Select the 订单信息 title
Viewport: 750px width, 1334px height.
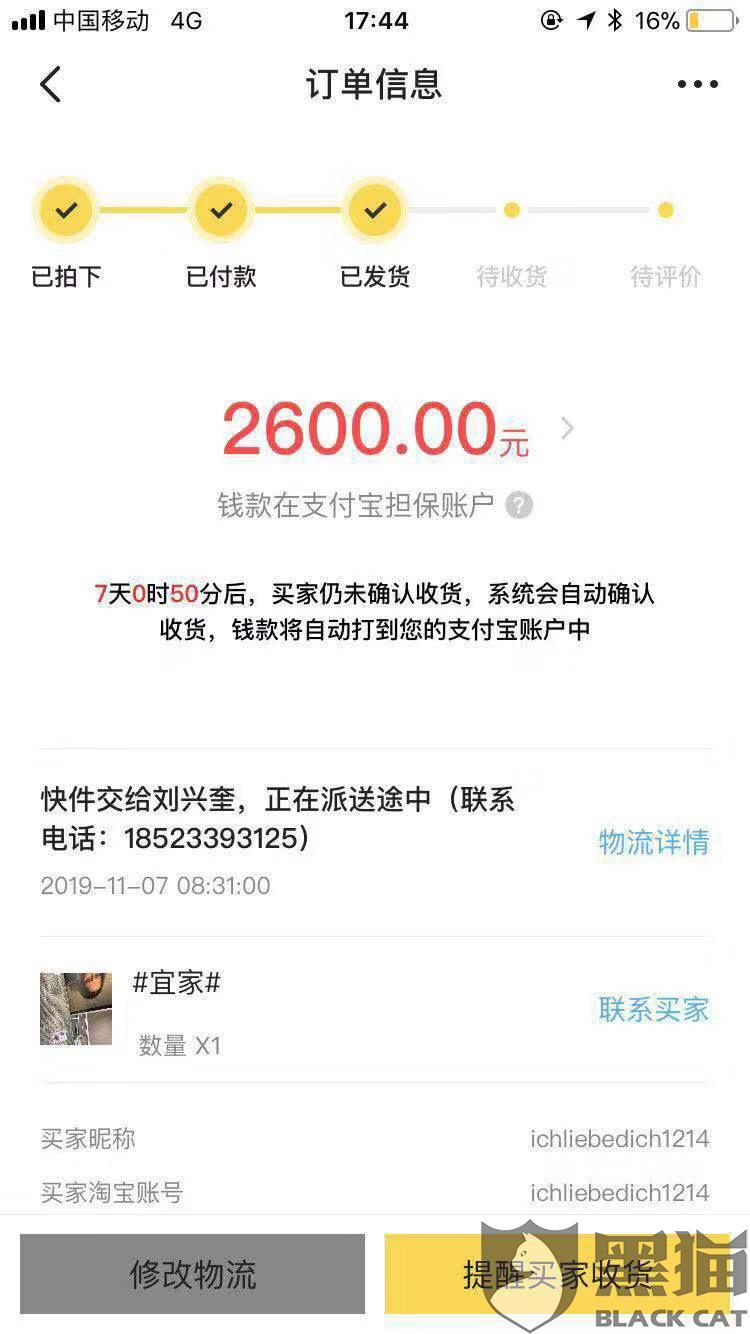375,85
